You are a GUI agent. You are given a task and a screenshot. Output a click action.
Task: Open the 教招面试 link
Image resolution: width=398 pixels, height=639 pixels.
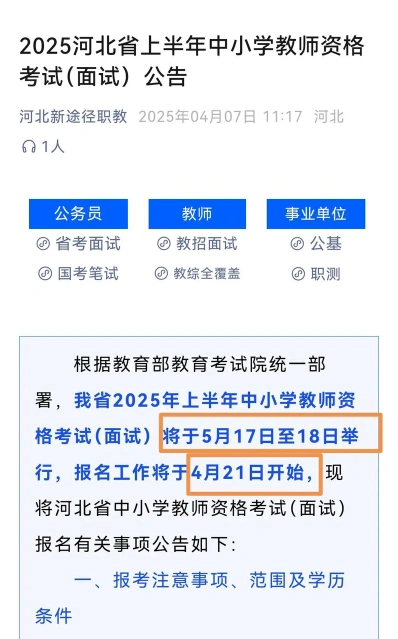pos(197,244)
